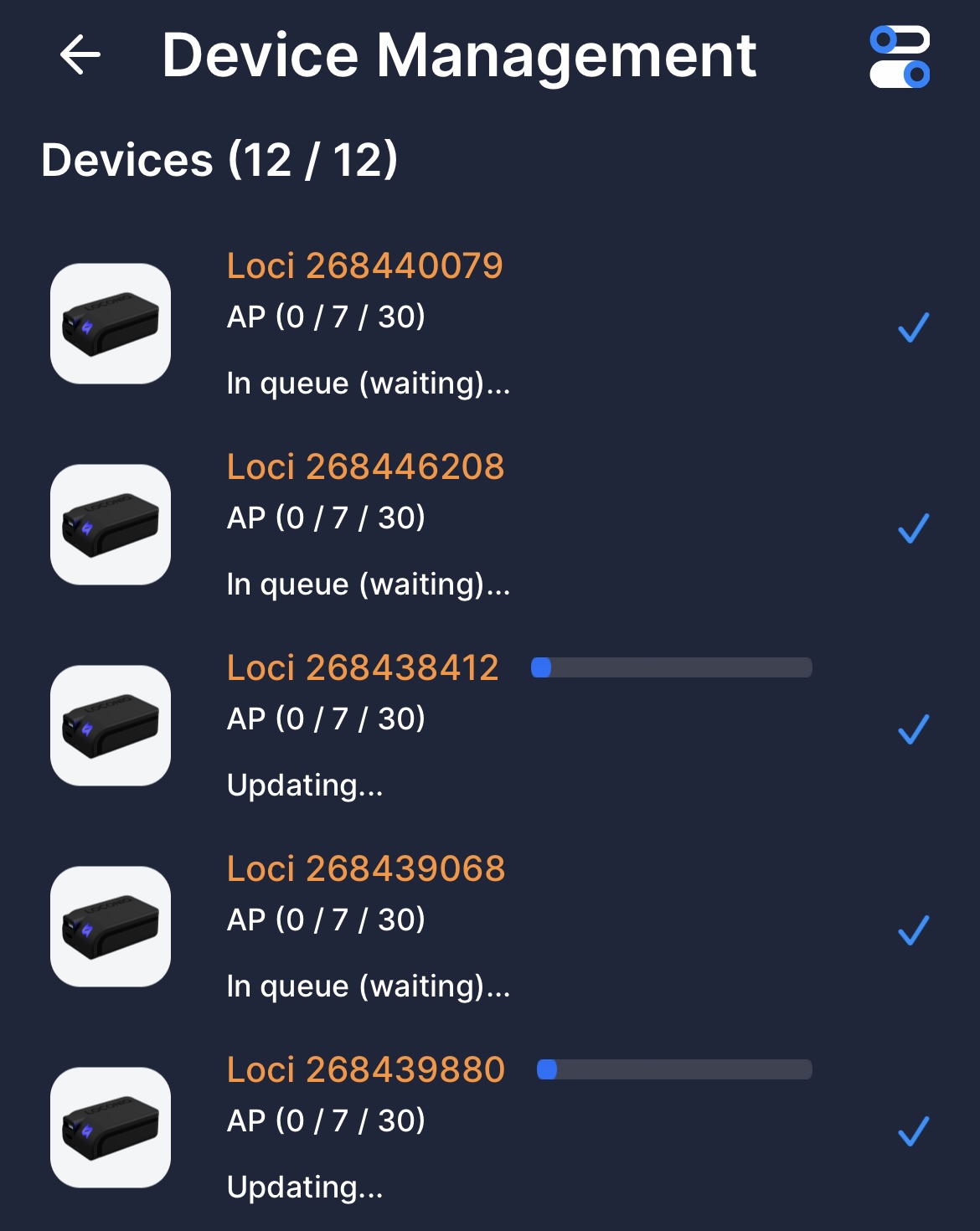Go back from Device Management
This screenshot has height=1231, width=980.
[80, 55]
